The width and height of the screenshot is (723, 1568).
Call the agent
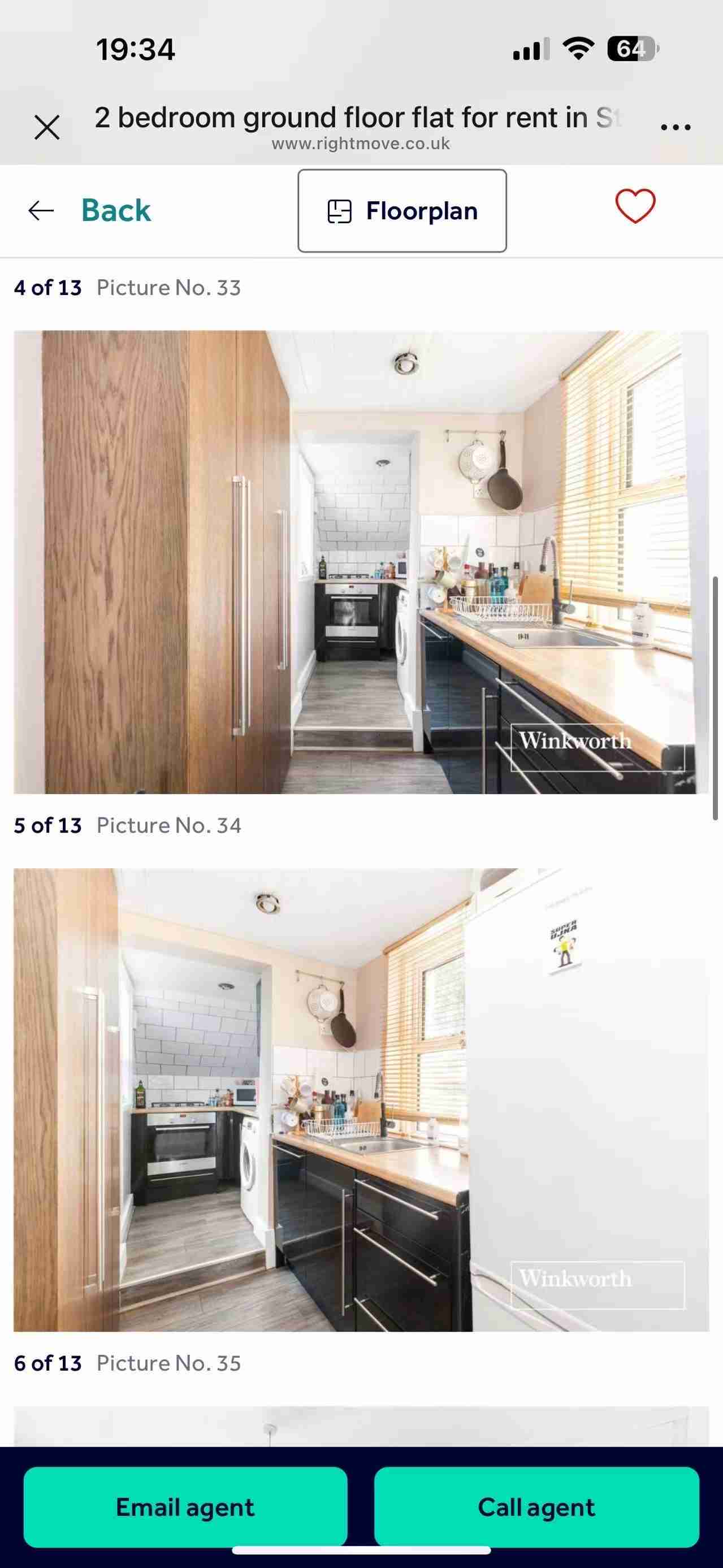(536, 1506)
